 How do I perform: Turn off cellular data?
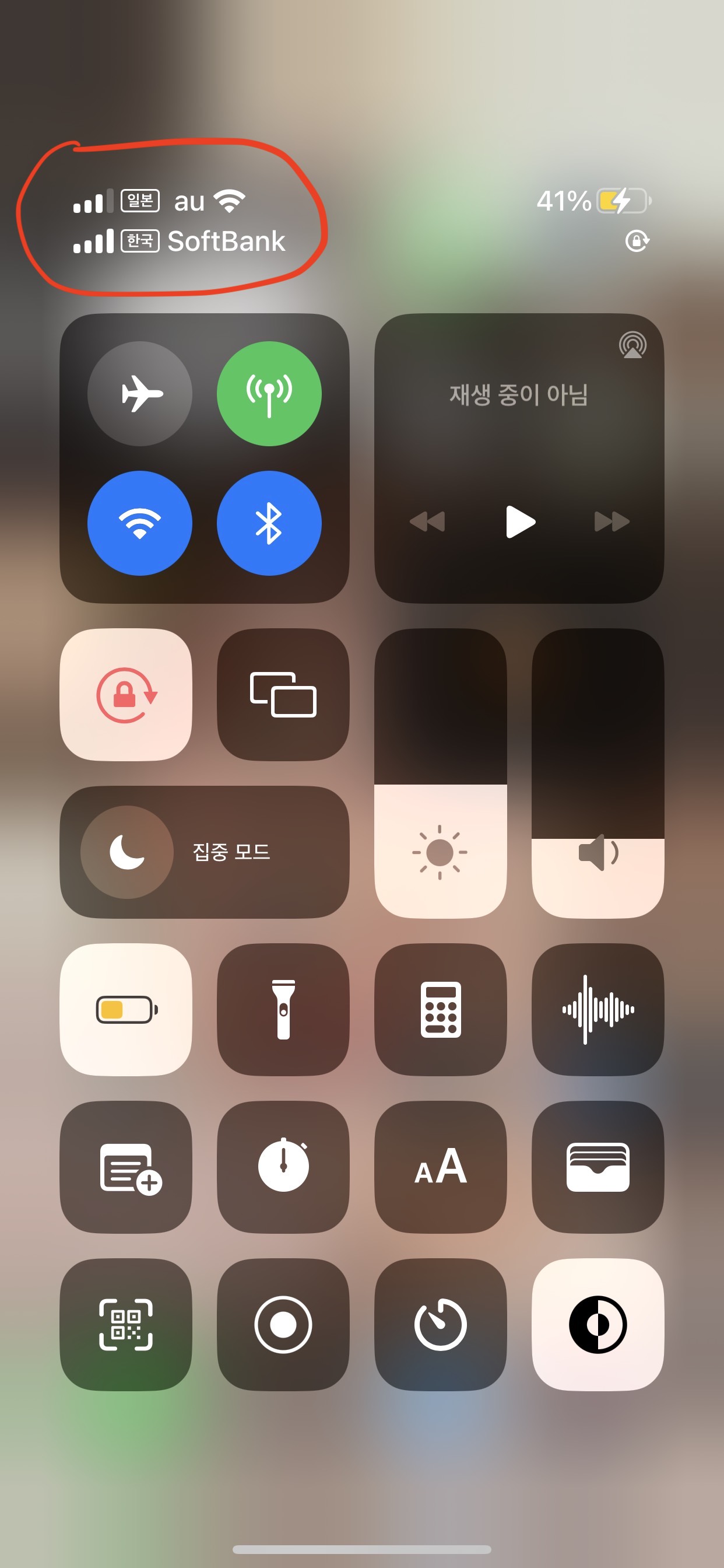coord(269,393)
